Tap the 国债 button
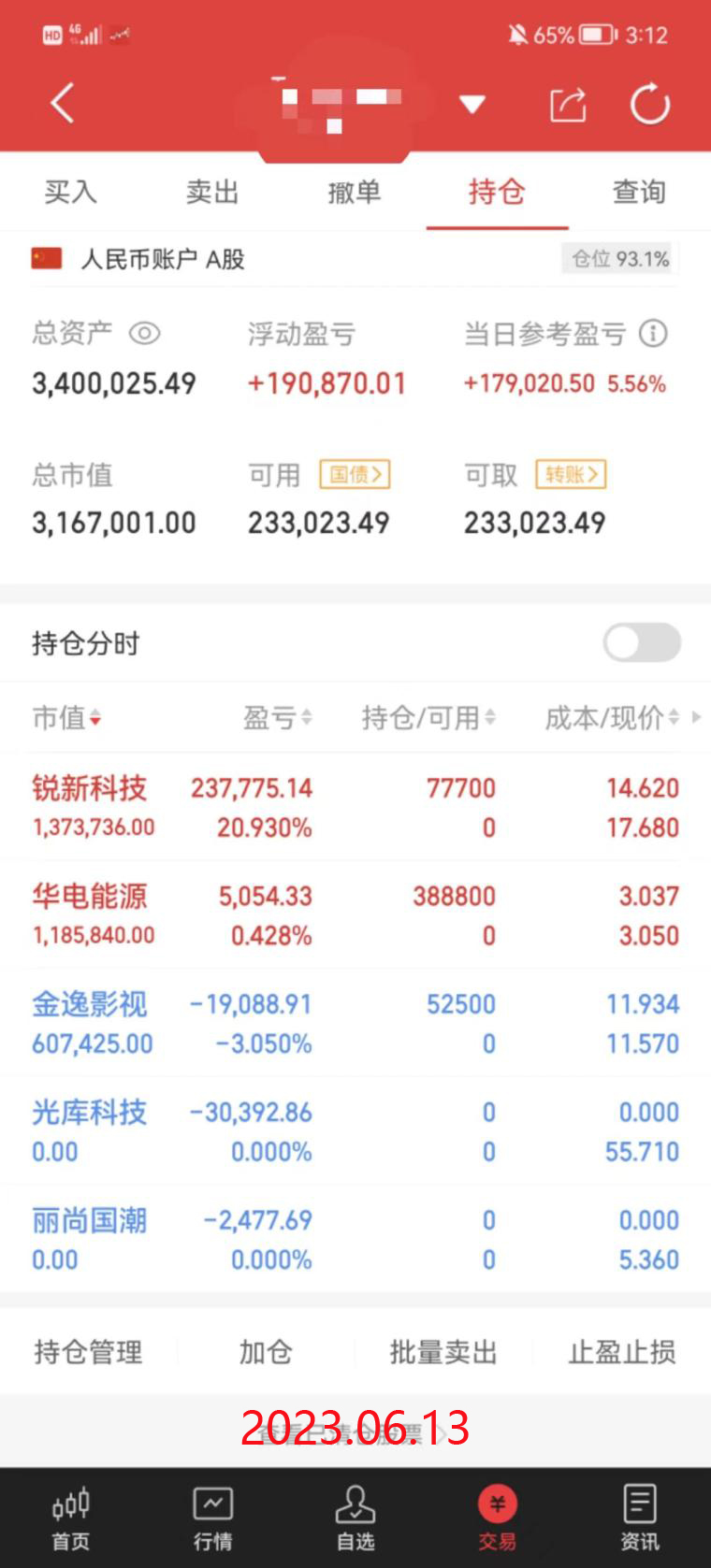 [355, 474]
